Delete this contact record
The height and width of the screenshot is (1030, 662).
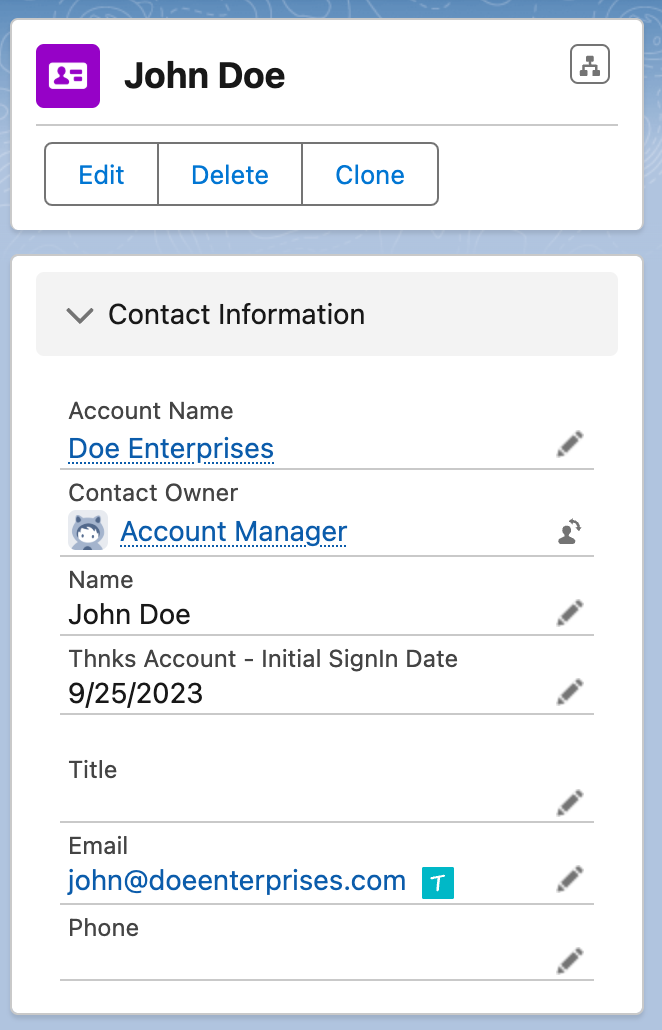tap(230, 175)
